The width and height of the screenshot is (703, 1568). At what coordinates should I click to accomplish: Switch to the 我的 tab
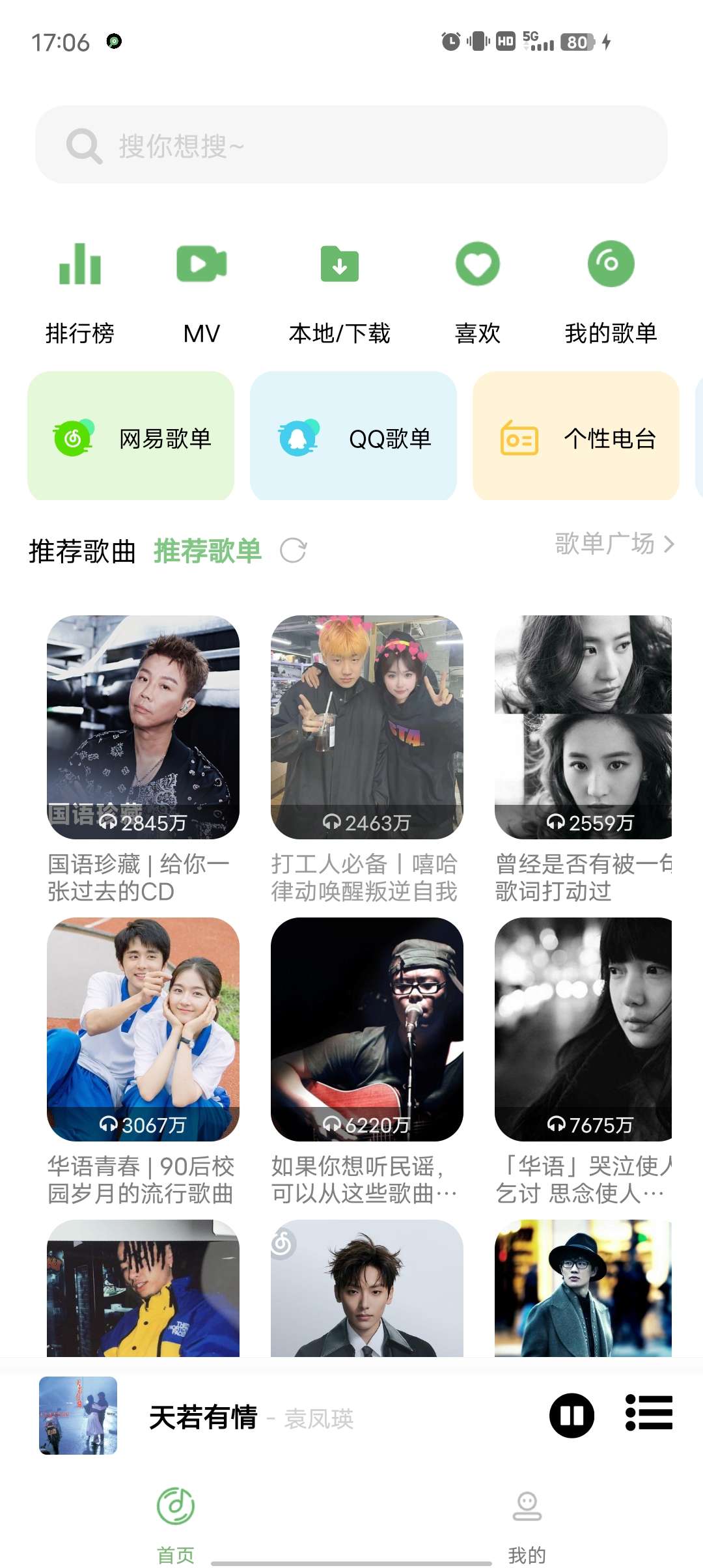coord(527,1524)
